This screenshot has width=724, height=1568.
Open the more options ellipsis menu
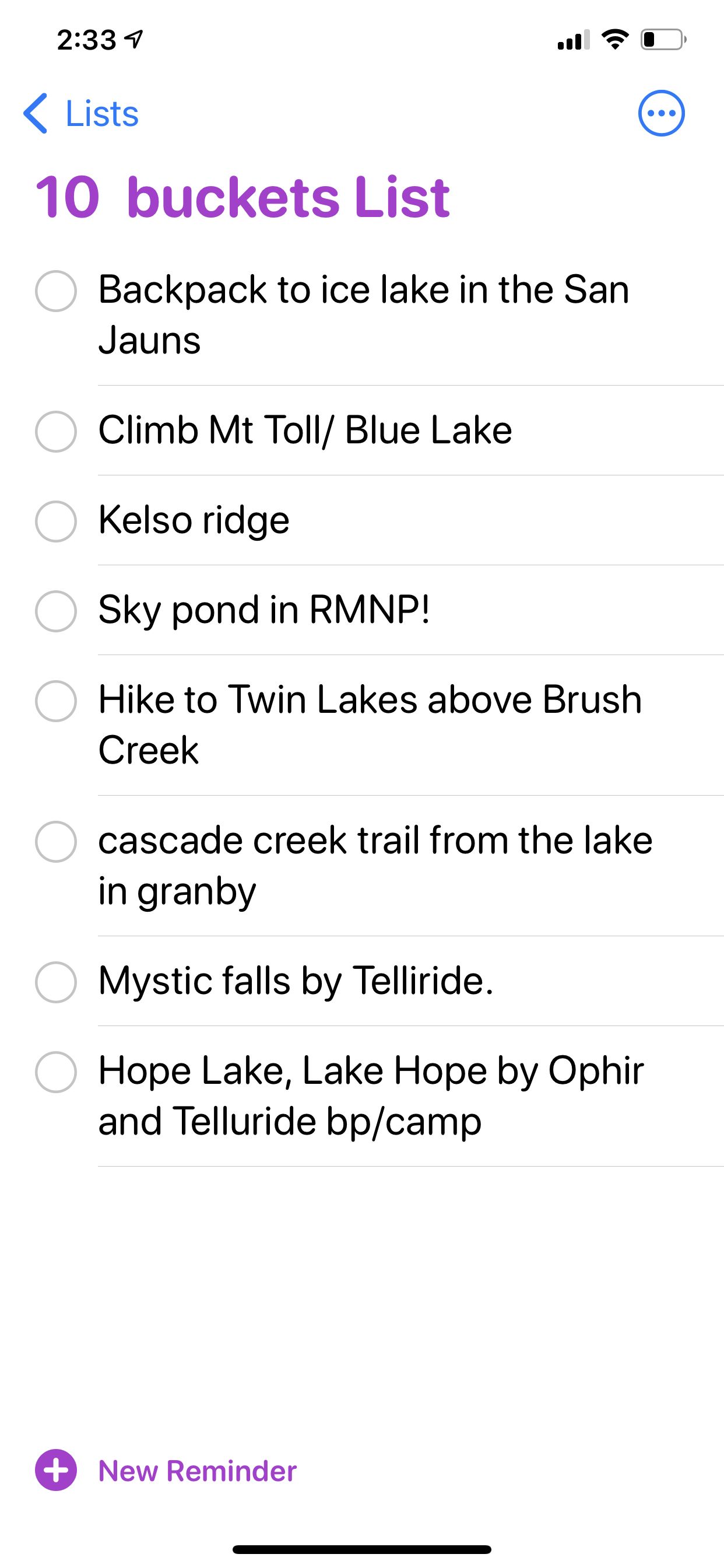click(x=661, y=113)
